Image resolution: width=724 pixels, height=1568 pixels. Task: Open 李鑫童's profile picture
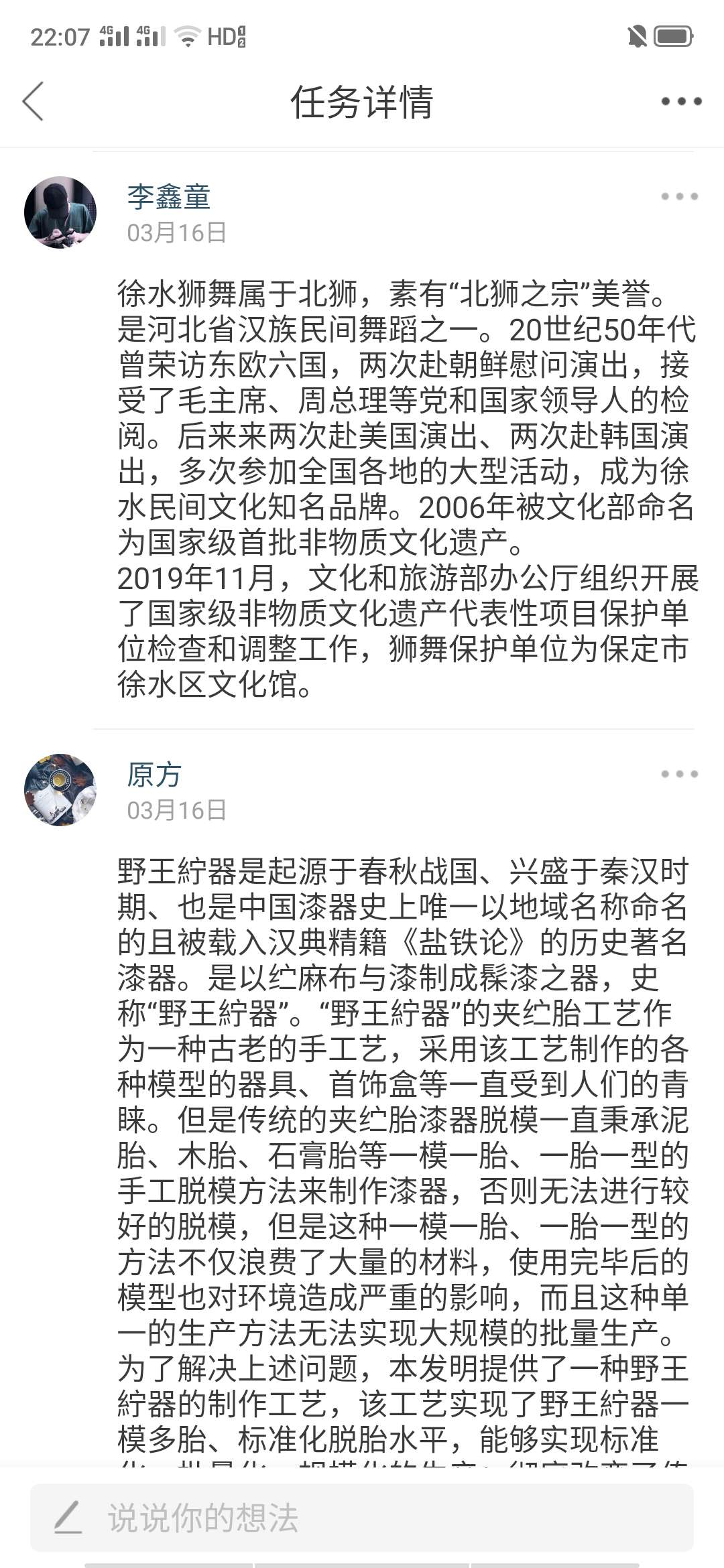pyautogui.click(x=60, y=212)
